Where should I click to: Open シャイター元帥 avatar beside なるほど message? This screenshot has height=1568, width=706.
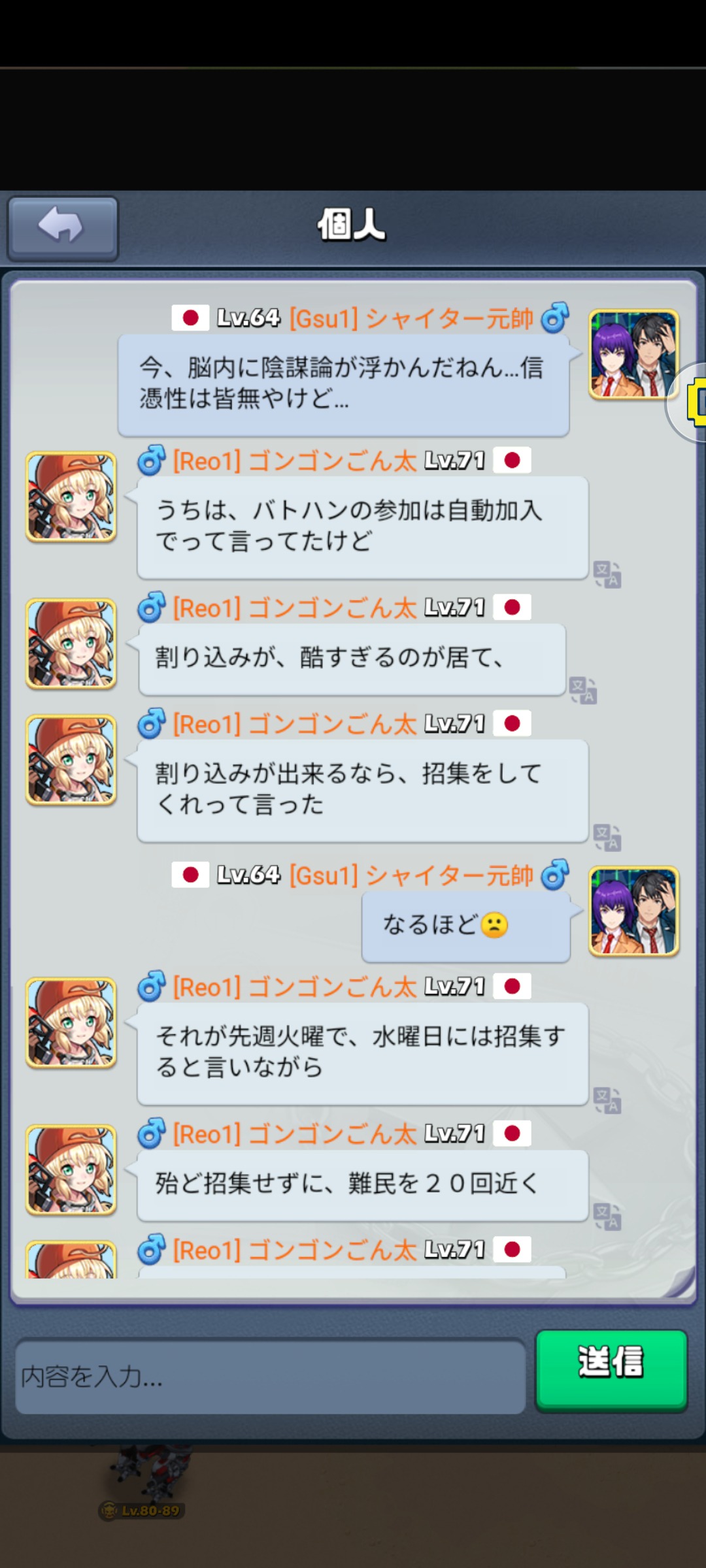click(x=633, y=911)
